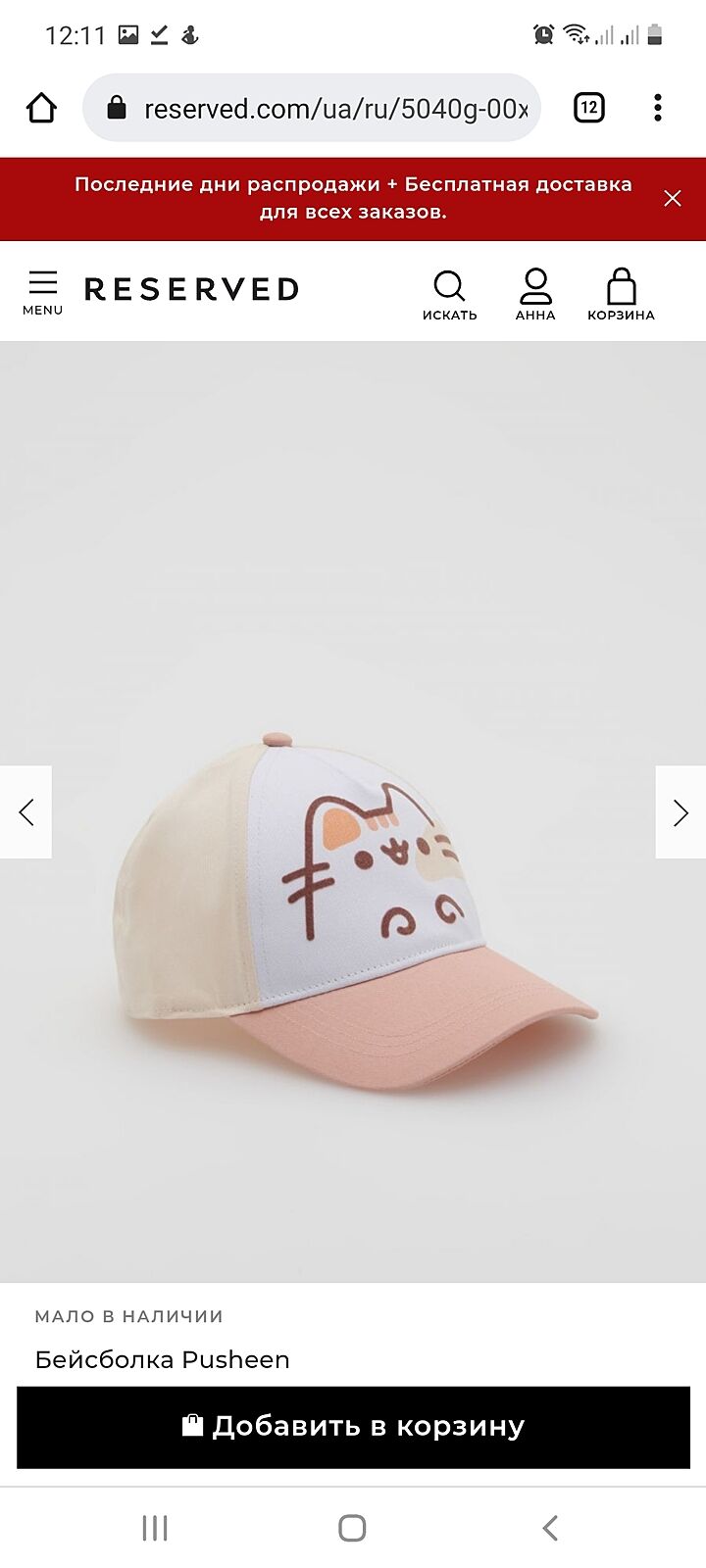View the shopping cart КОРЗИНА
Image resolution: width=706 pixels, height=1568 pixels.
pyautogui.click(x=621, y=294)
